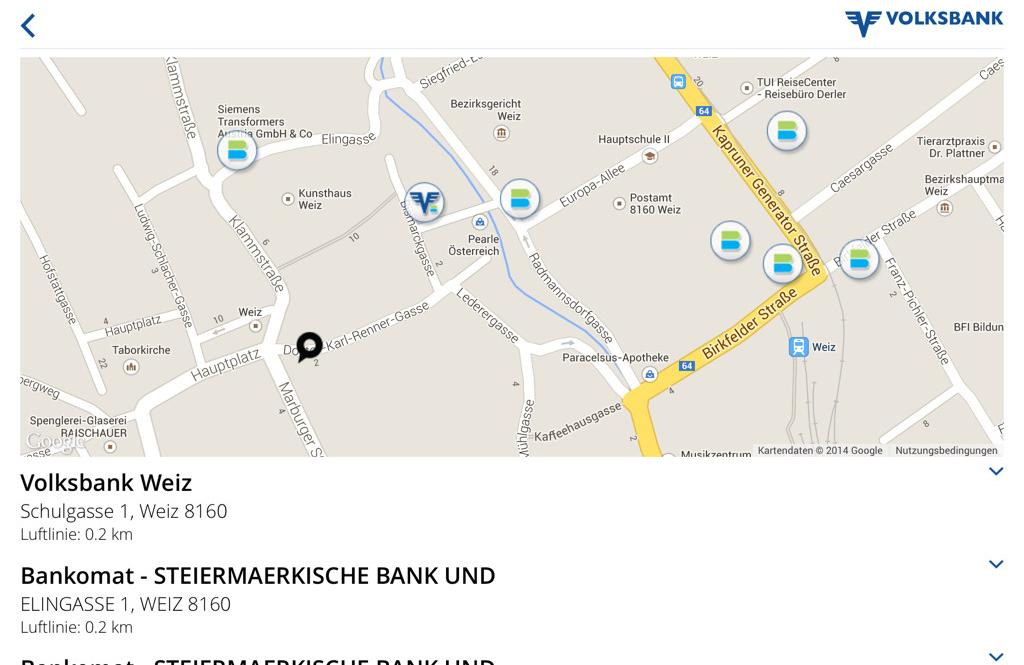
Task: Tap the black current-location pin on Dr.-Karl-Renner-Gasse
Action: [309, 346]
